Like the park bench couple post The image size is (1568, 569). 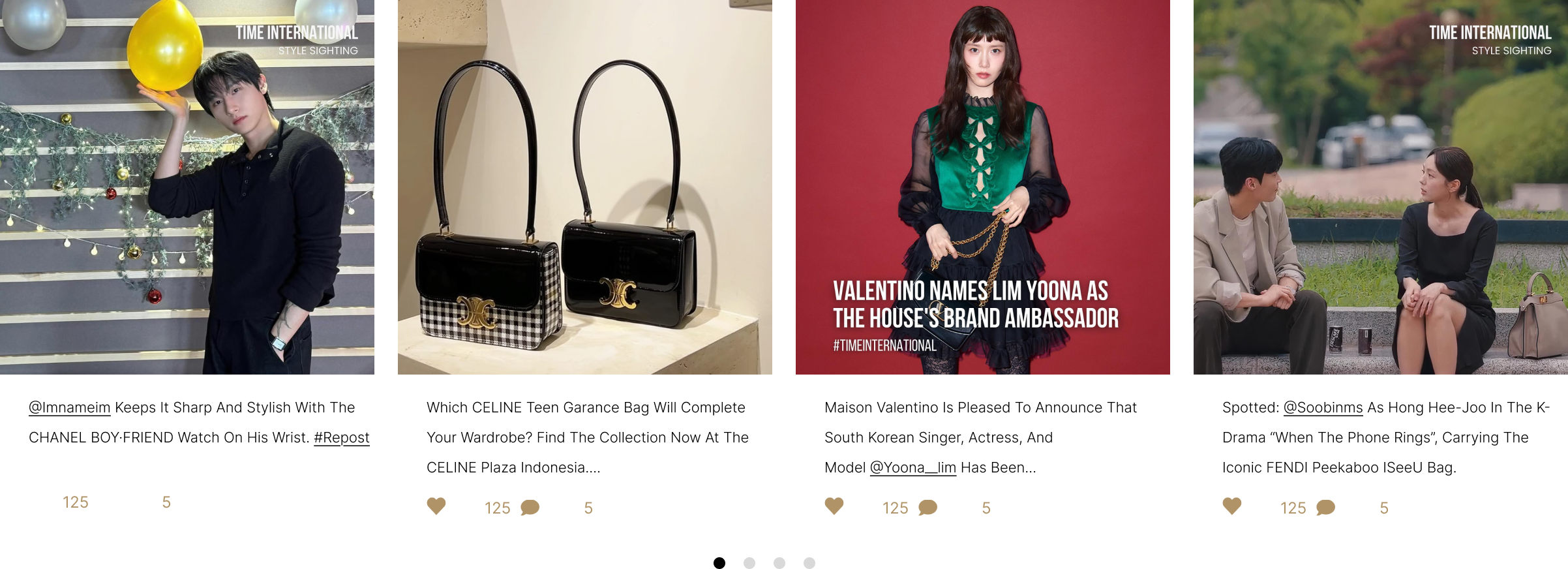point(1232,506)
